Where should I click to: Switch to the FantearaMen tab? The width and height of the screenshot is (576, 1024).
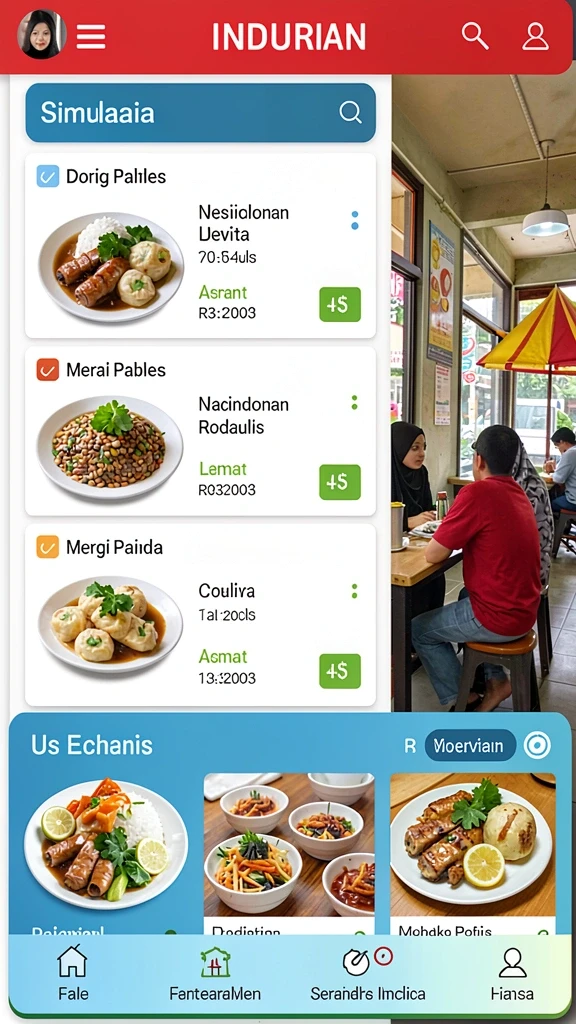(215, 974)
